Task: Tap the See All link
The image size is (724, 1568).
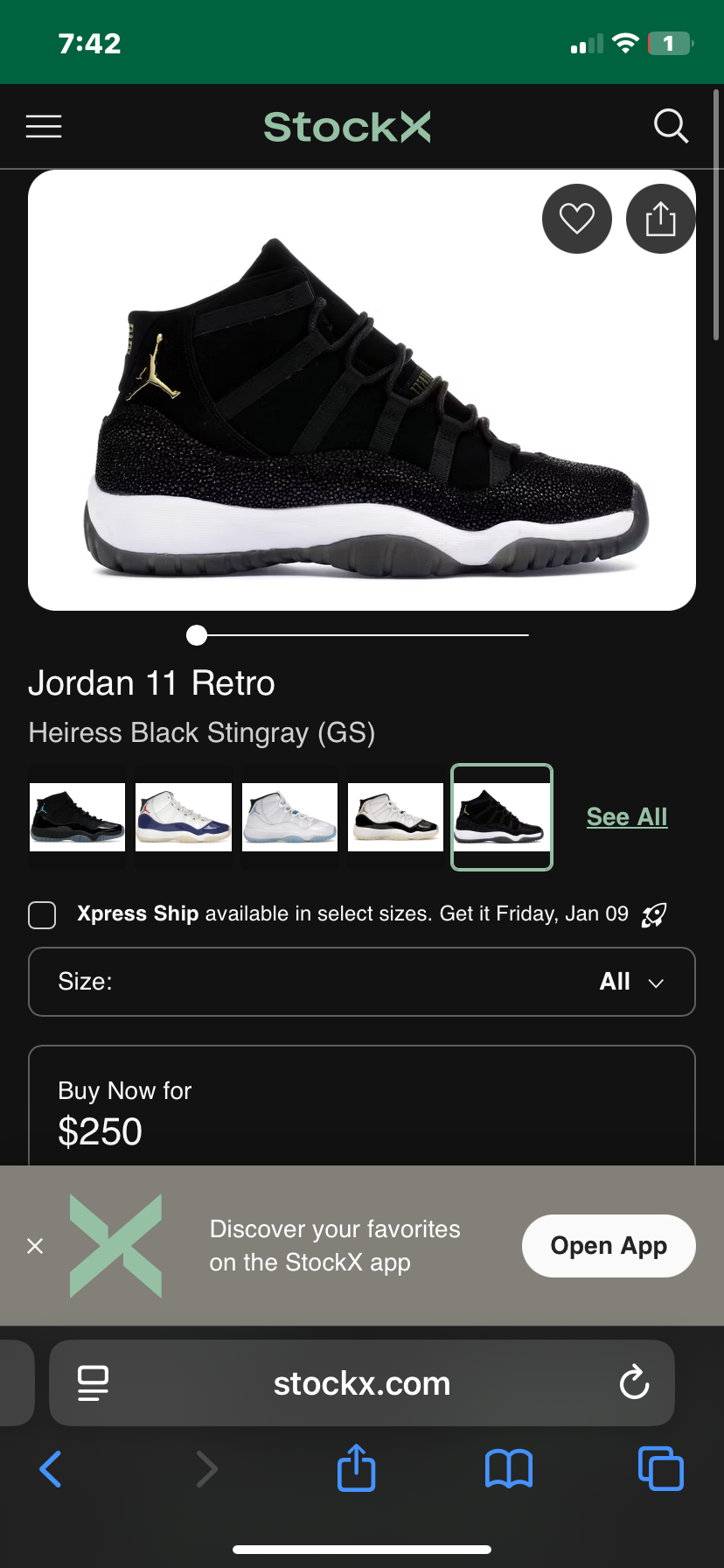Action: click(x=627, y=817)
